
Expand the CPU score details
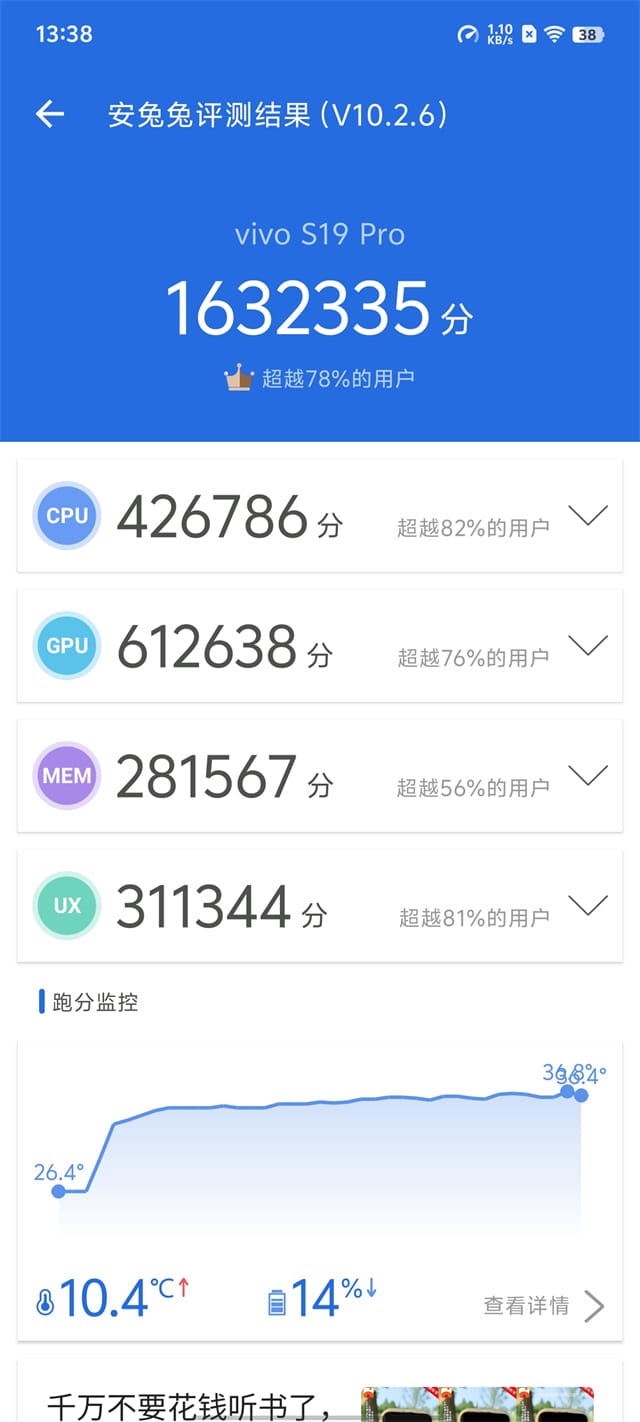(x=587, y=516)
